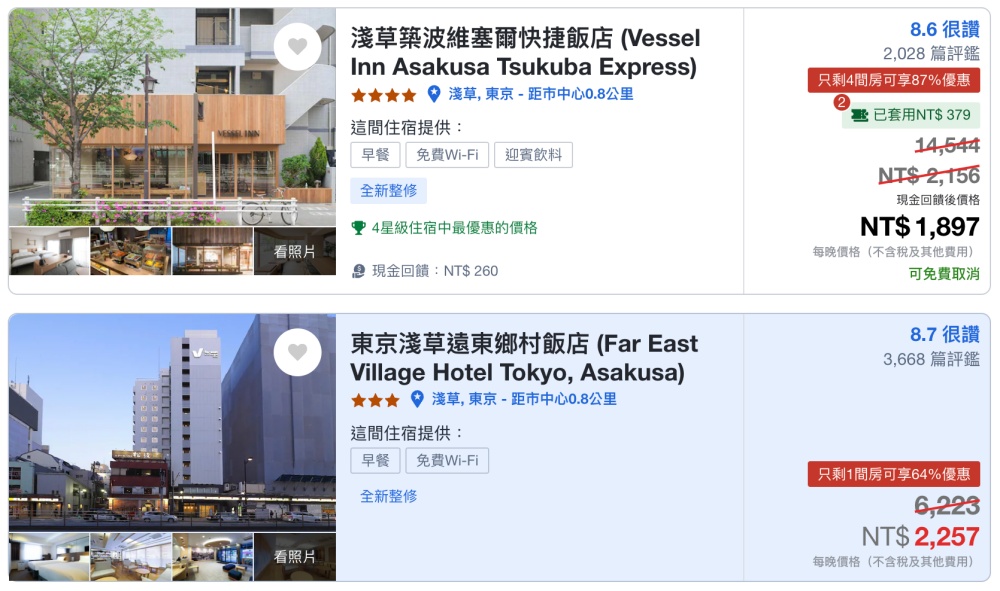Select Far East Village NT$ 2,257 price panel
1000x591 pixels.
[x=919, y=537]
